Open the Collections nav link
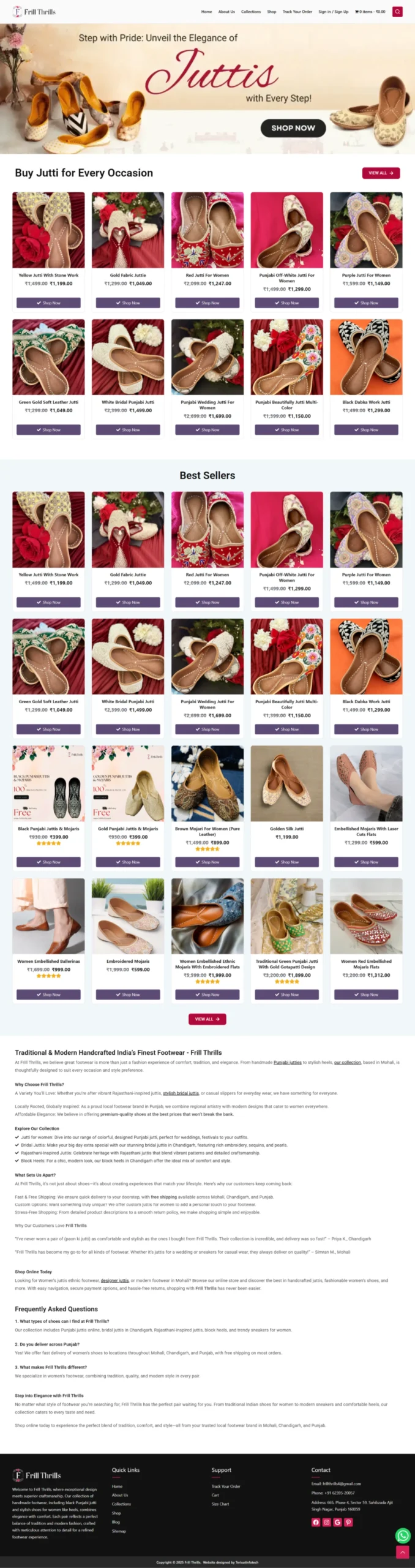 (x=250, y=12)
